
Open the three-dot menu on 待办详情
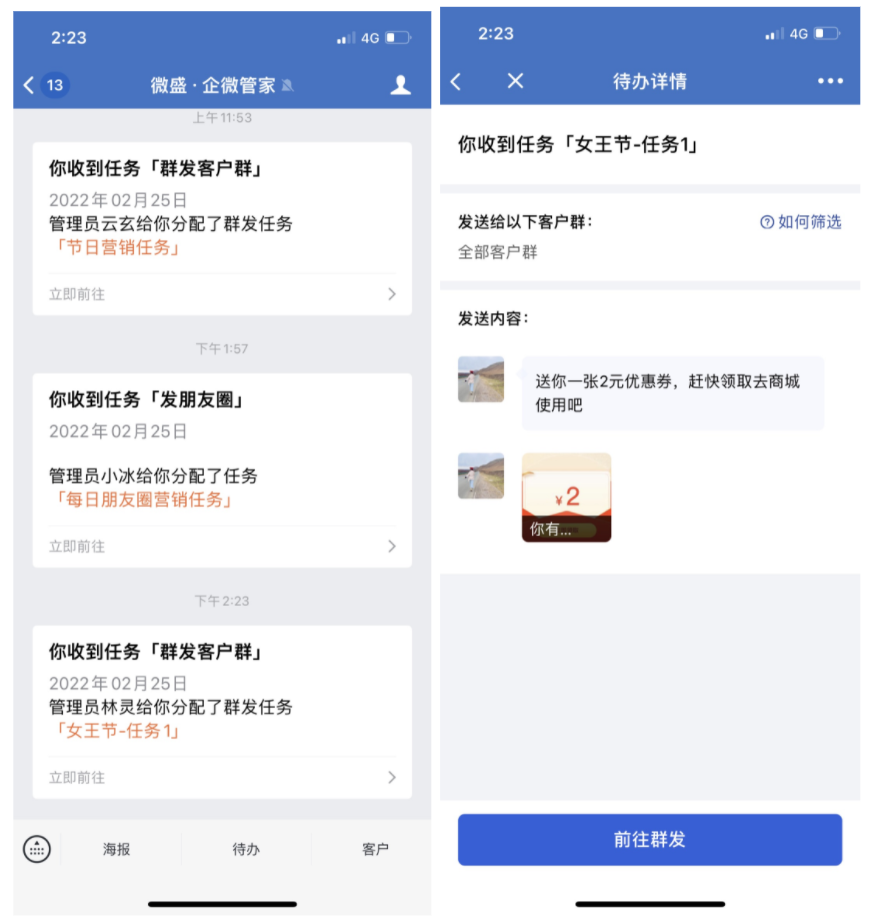830,81
